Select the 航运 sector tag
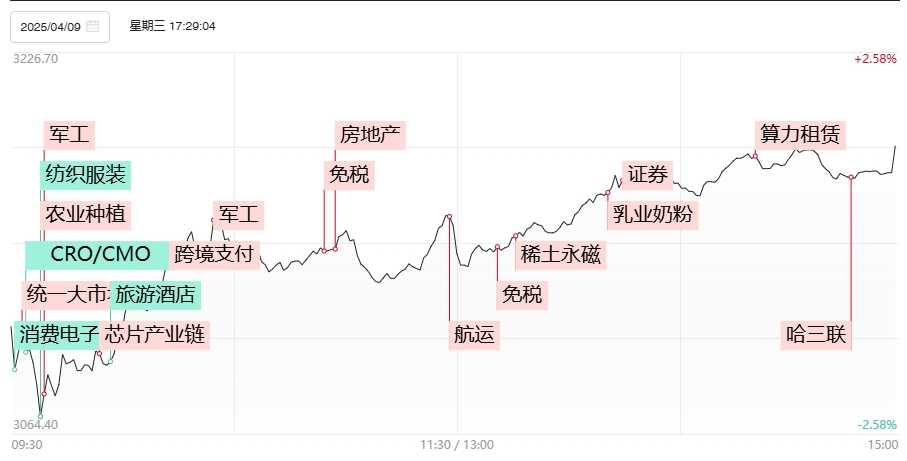Screen dimensions: 907x461 [x=473, y=334]
